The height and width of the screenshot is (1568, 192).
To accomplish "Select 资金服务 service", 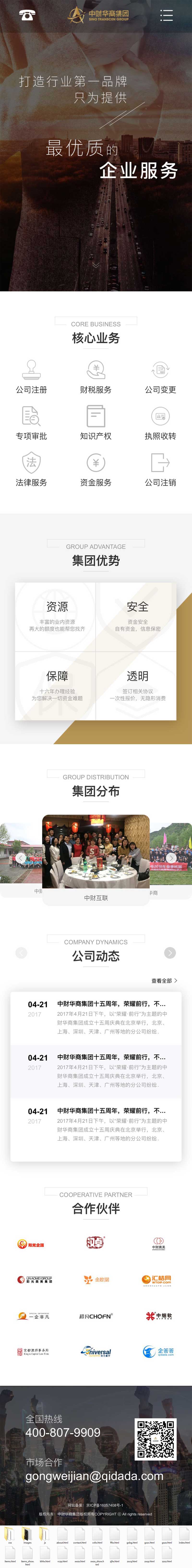I will coord(96,469).
